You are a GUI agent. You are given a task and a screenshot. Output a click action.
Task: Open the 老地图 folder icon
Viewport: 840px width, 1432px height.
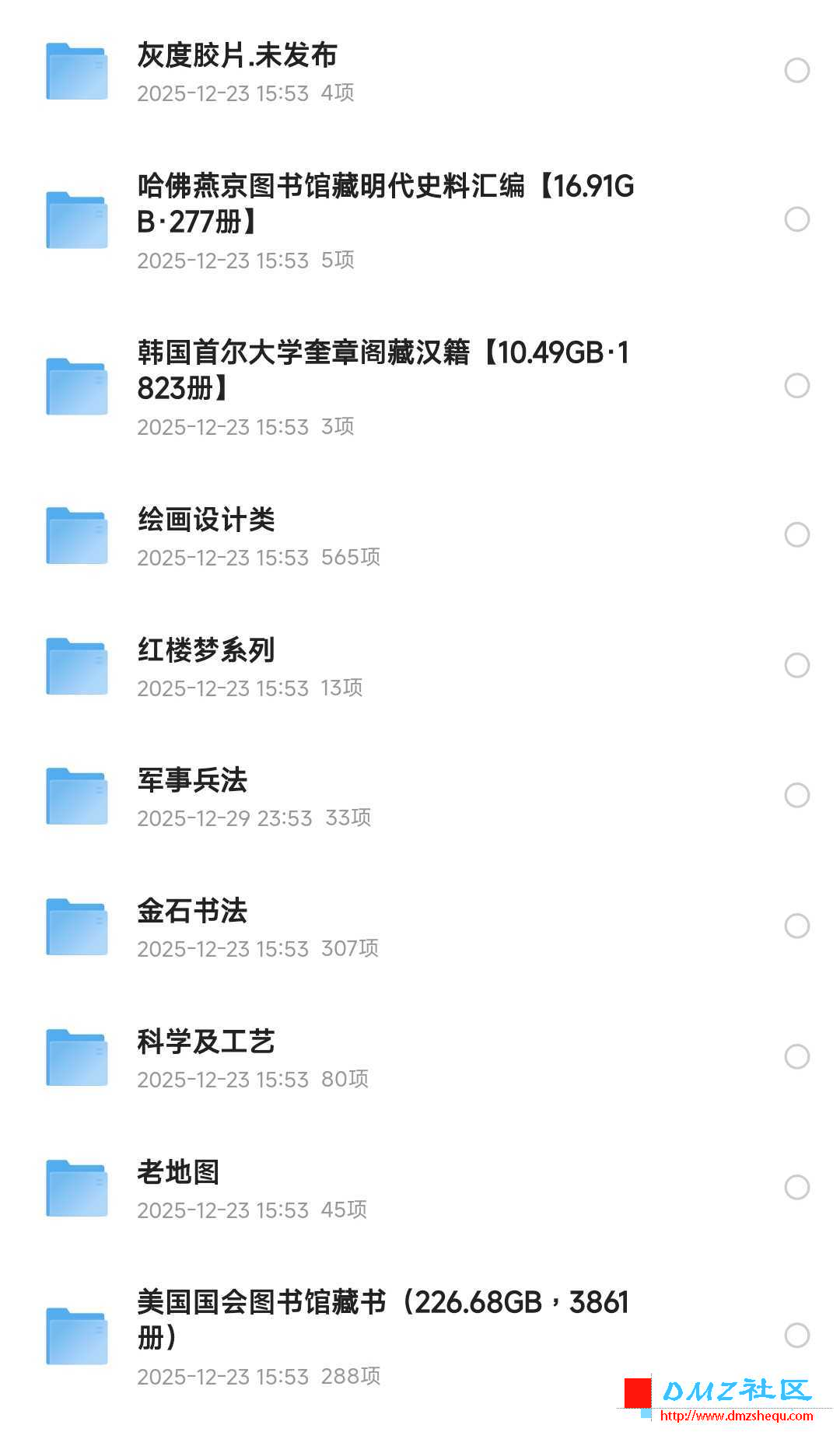[78, 1189]
